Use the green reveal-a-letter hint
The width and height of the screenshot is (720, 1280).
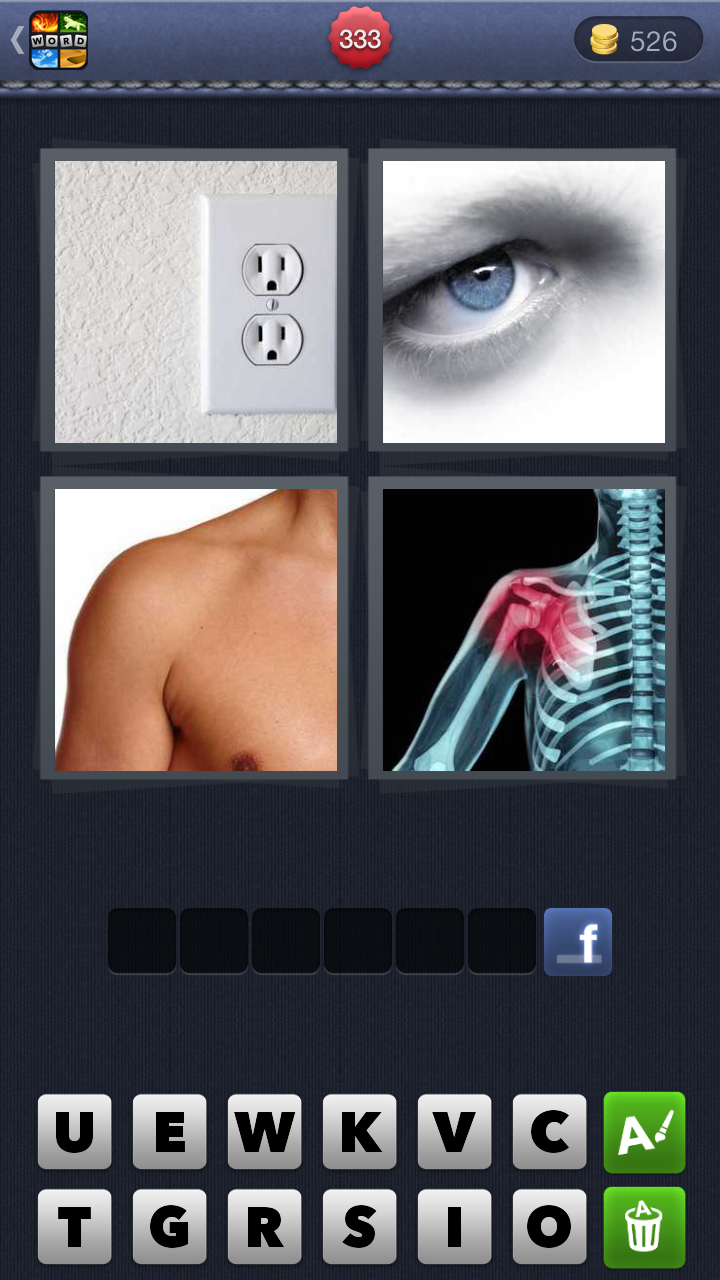[645, 1132]
